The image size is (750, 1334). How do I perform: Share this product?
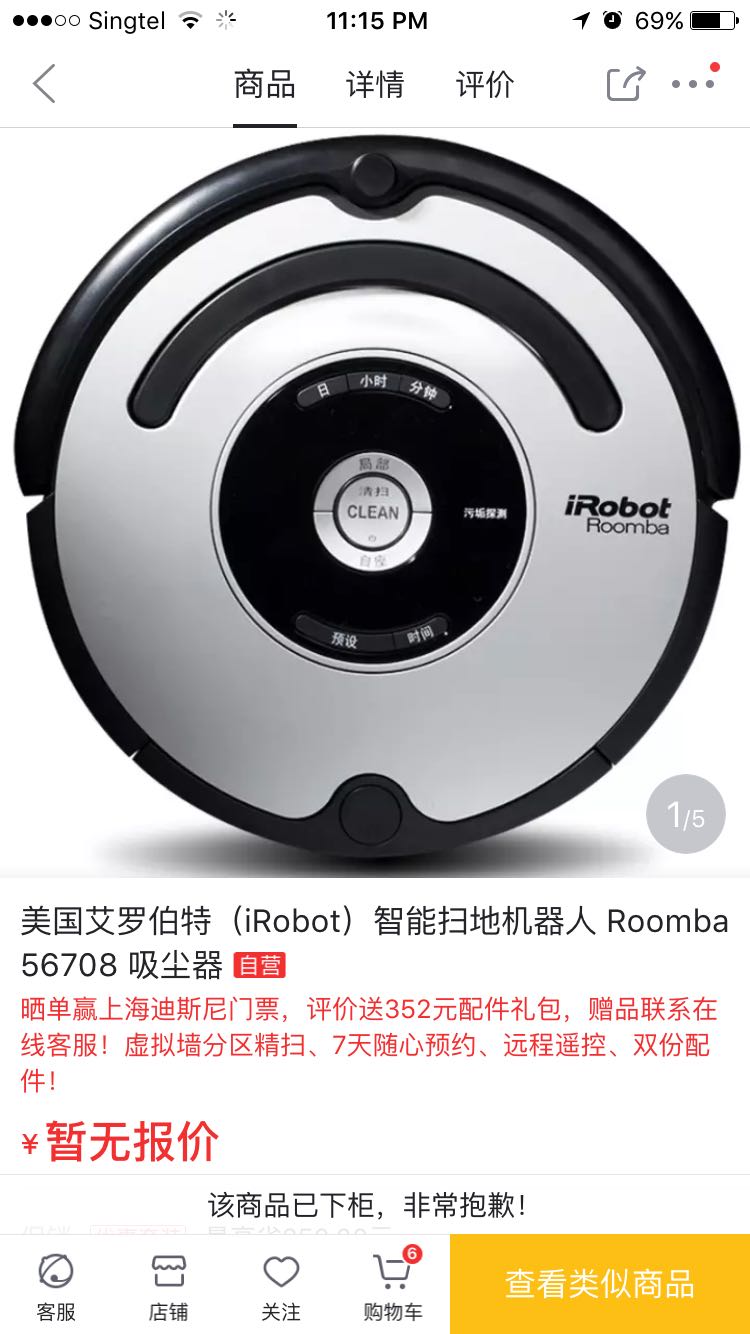click(x=626, y=84)
